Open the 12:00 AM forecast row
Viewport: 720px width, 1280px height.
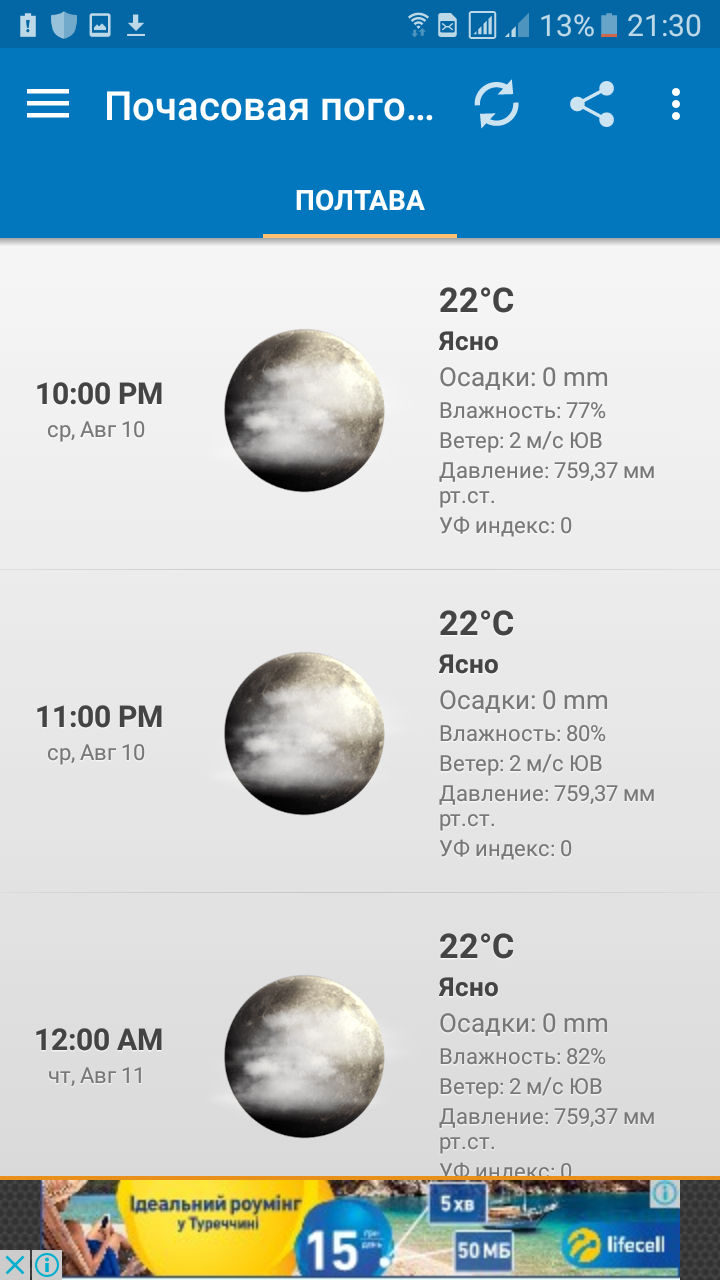pyautogui.click(x=360, y=1036)
